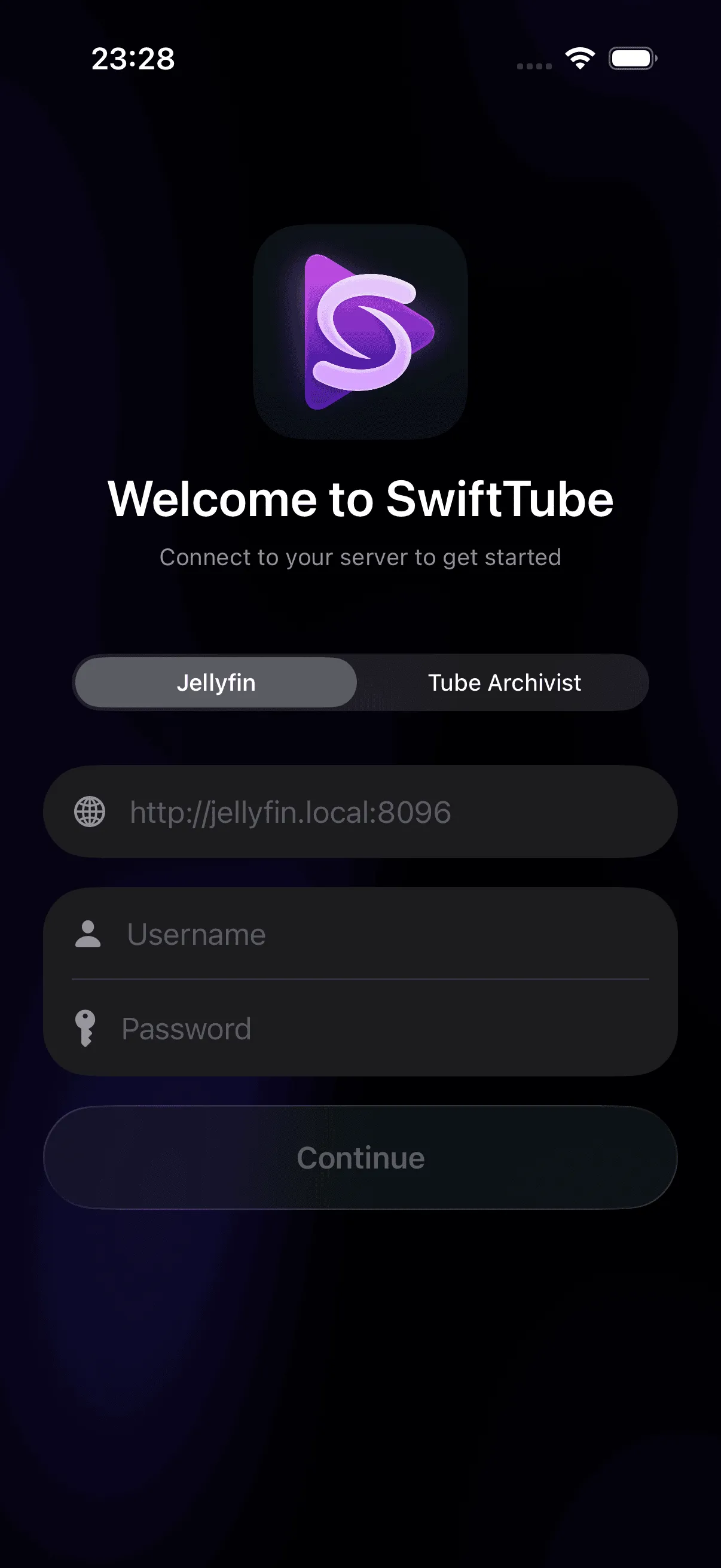
Task: Click the clock showing 23:28
Action: coord(133,59)
